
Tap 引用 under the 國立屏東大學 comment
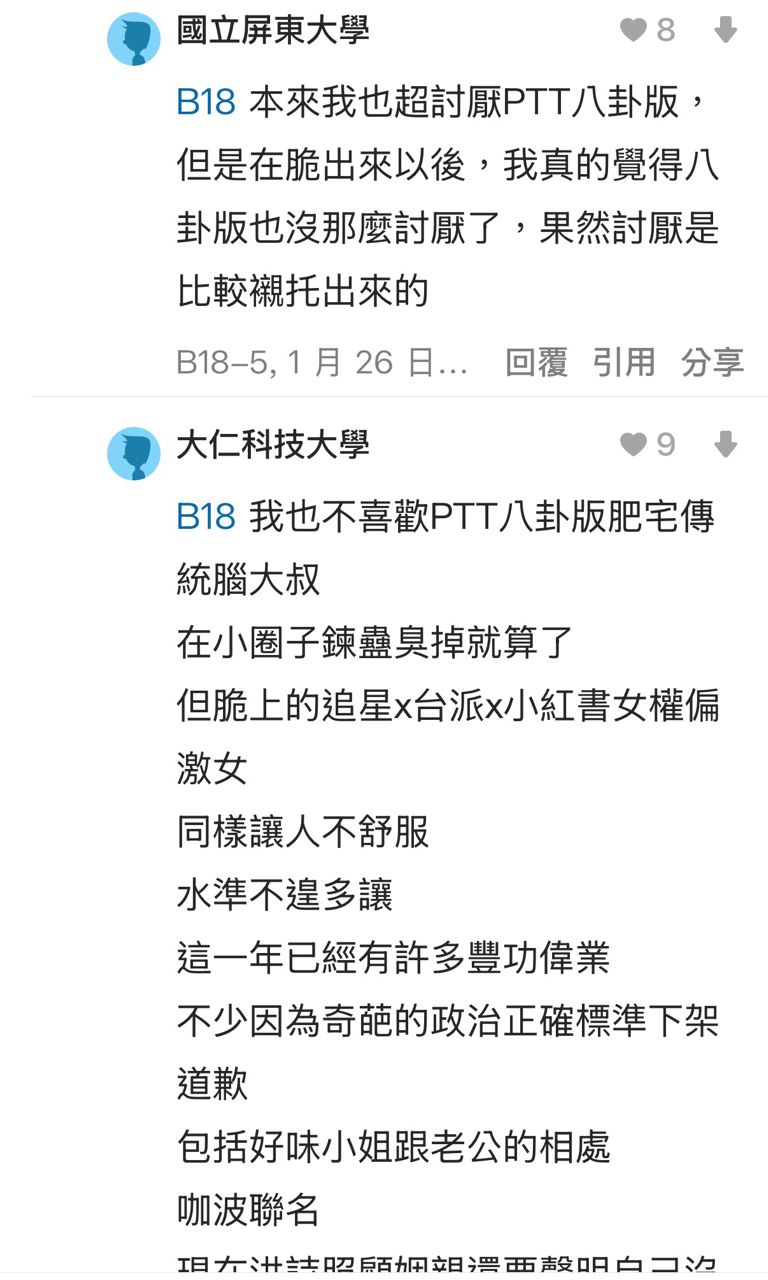pos(624,362)
